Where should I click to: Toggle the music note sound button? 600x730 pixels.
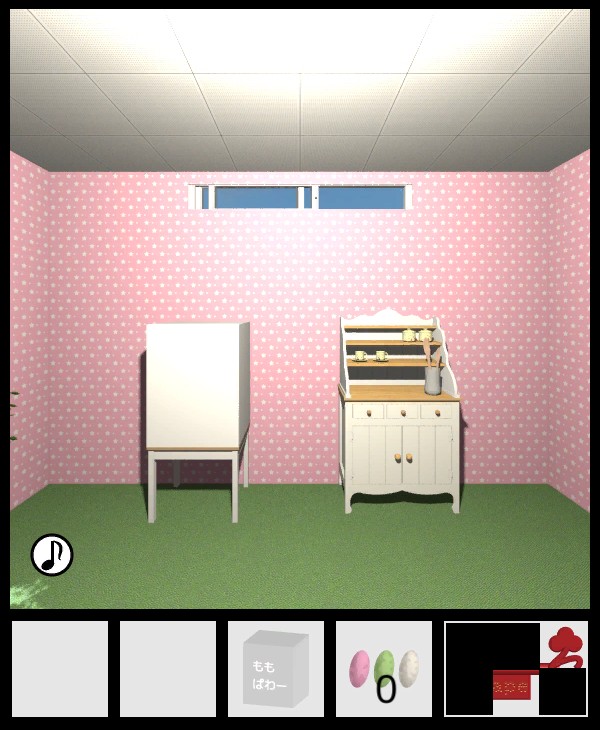(52, 555)
